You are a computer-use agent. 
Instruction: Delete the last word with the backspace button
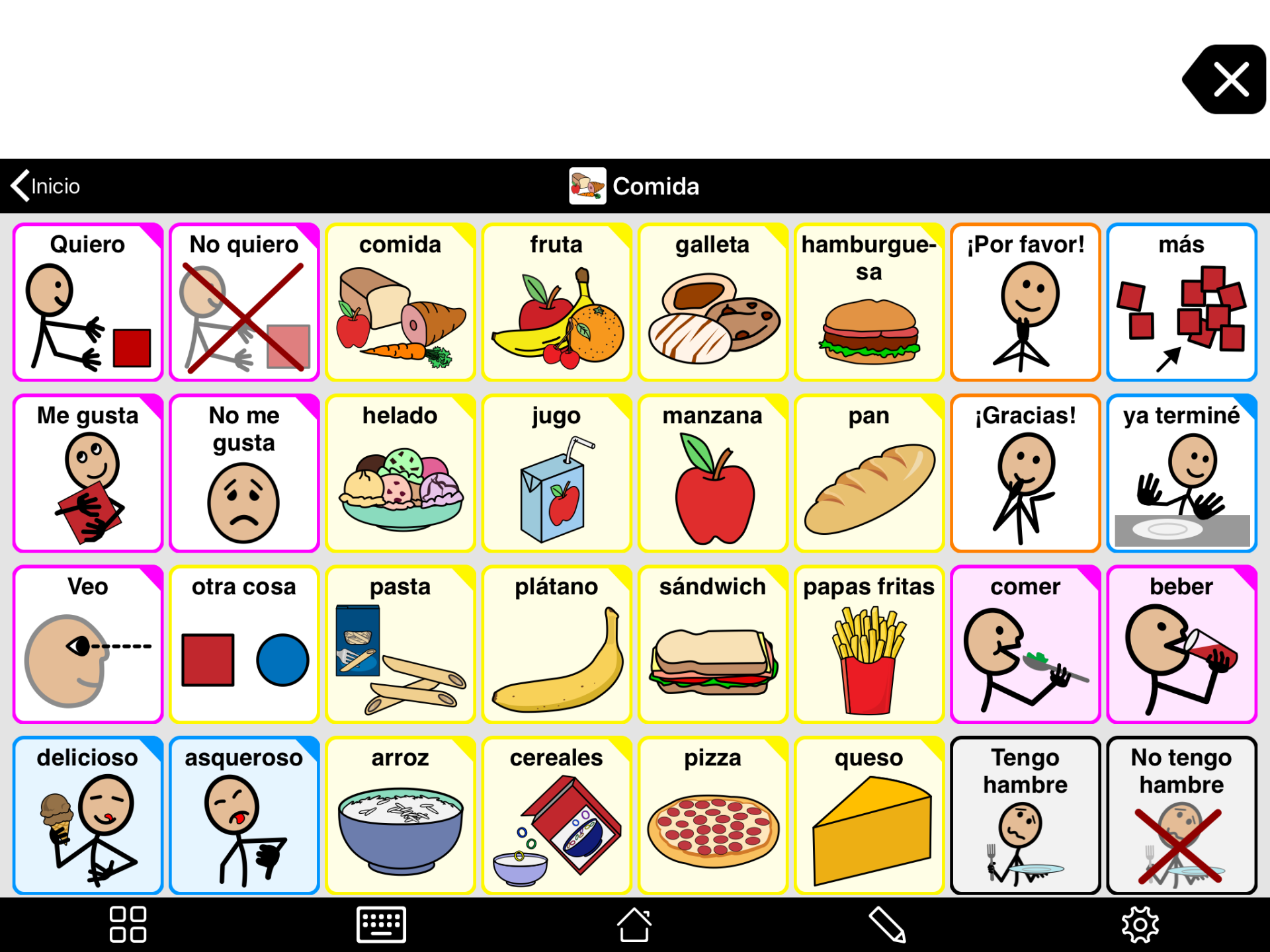[1226, 80]
